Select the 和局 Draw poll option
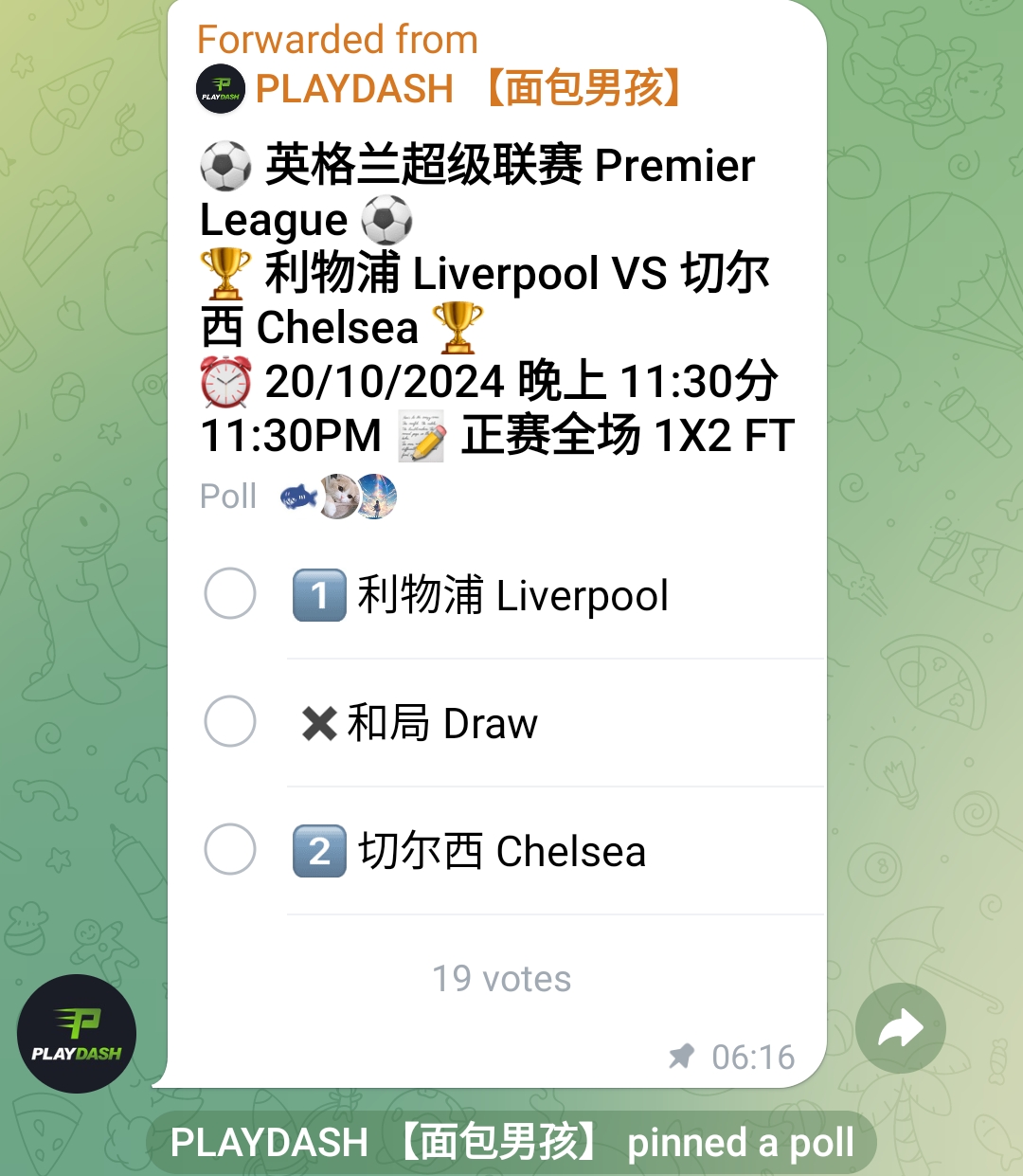 point(230,722)
